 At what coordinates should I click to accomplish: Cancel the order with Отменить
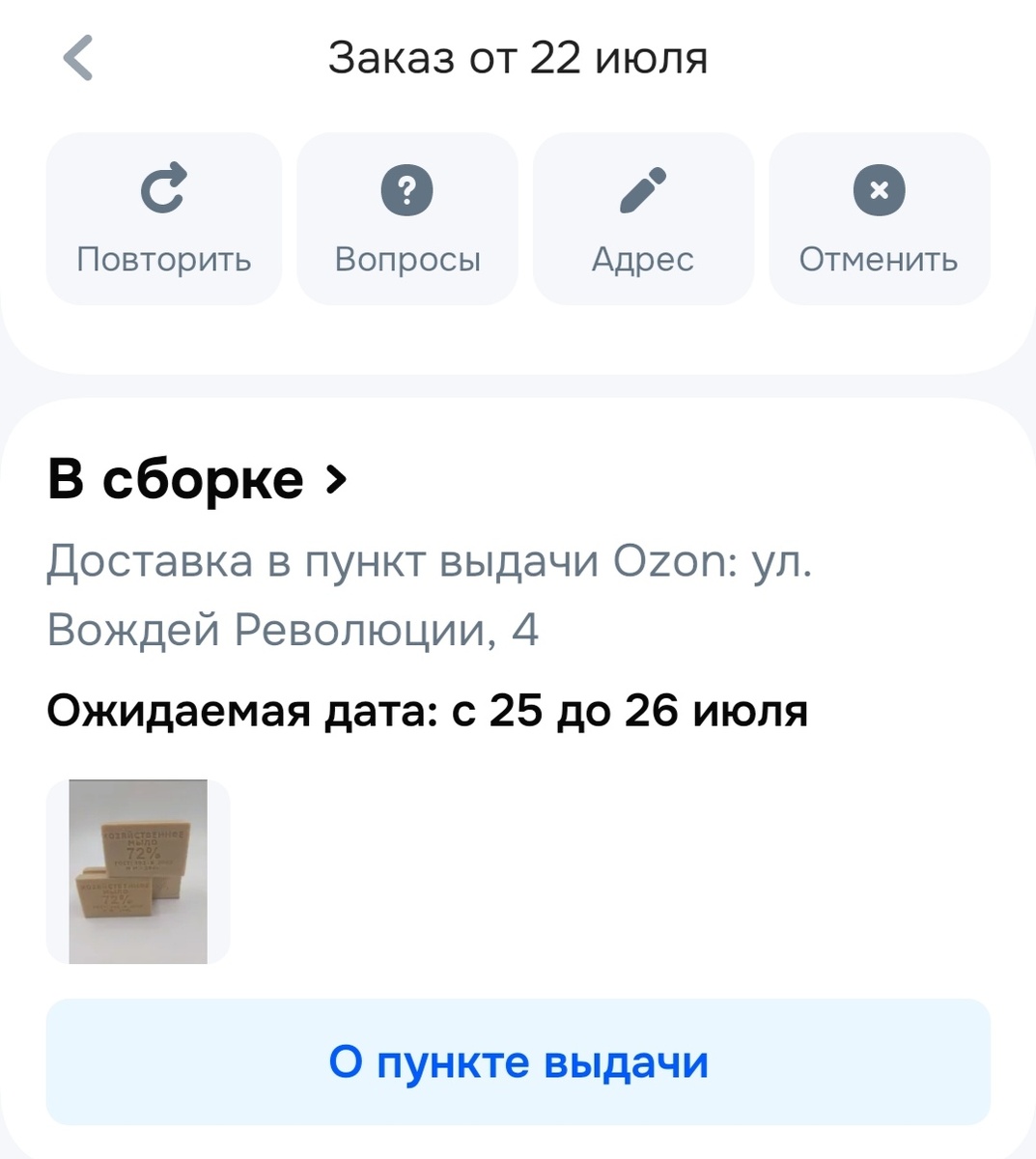pos(879,219)
